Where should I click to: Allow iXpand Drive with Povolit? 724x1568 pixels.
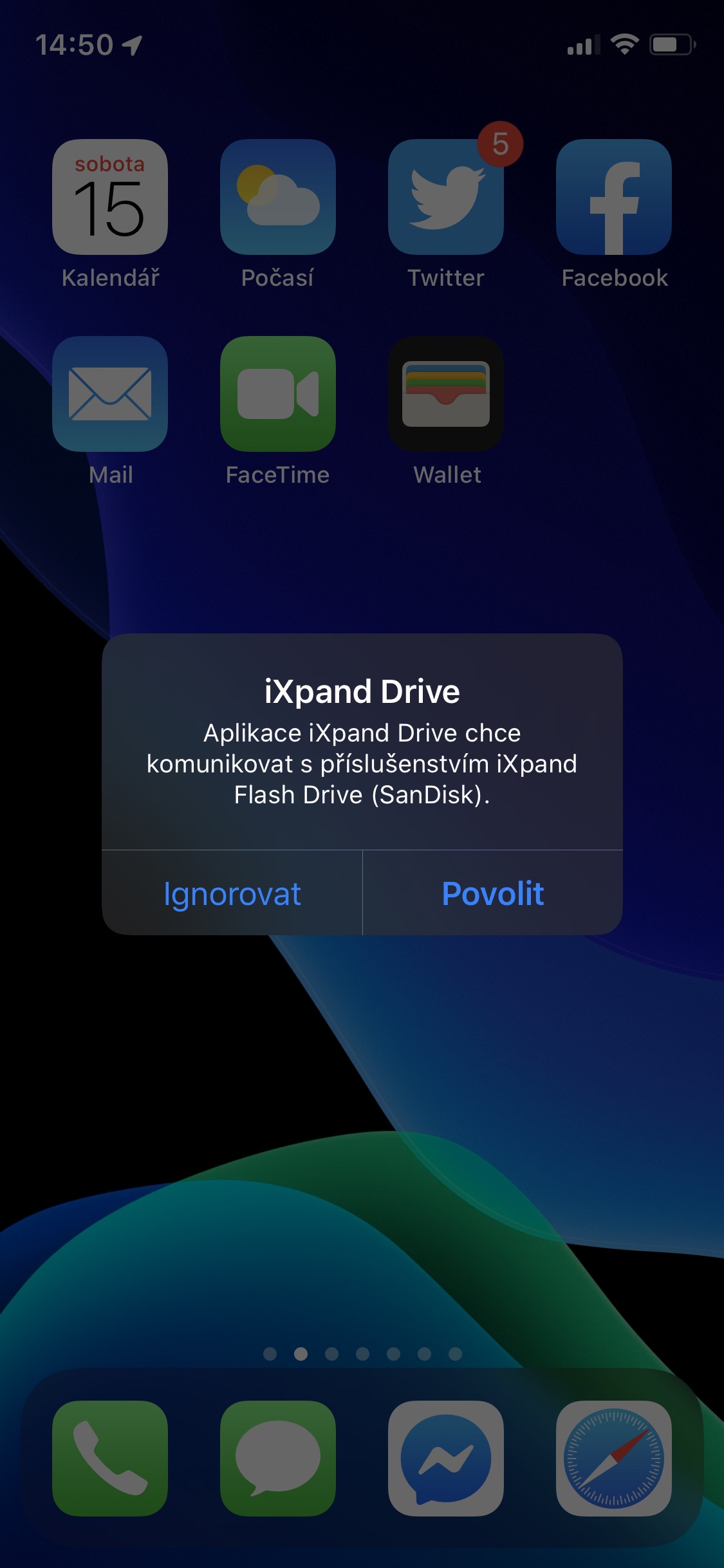pyautogui.click(x=492, y=893)
